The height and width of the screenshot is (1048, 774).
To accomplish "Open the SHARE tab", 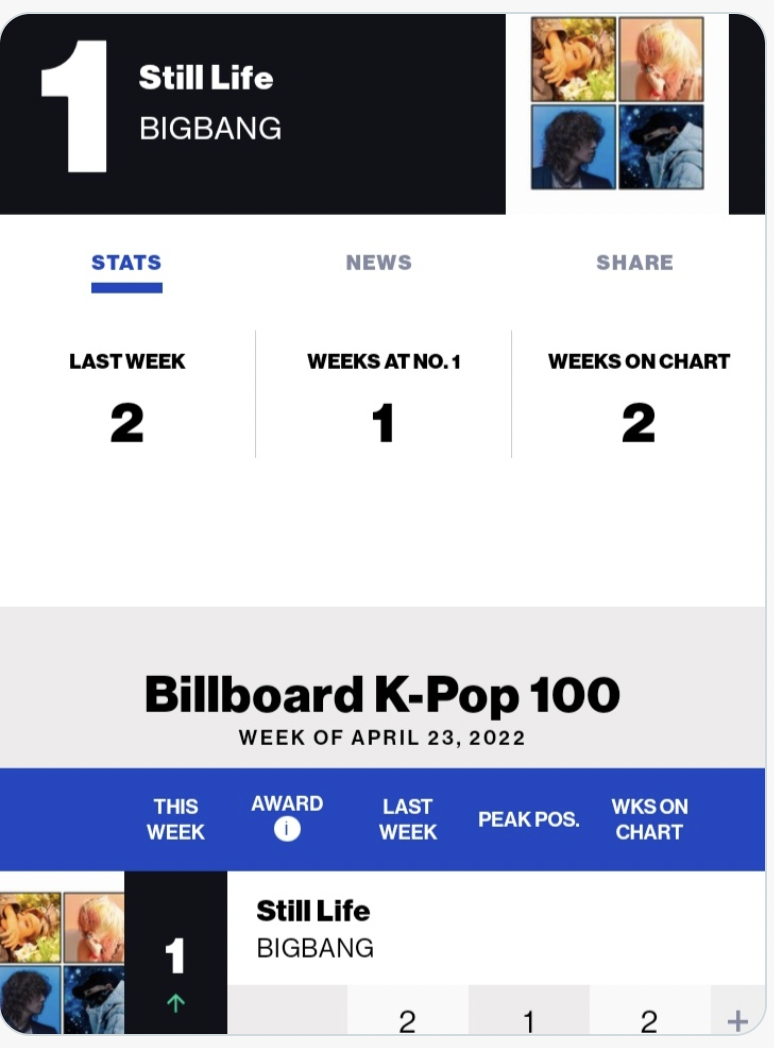I will tap(634, 263).
